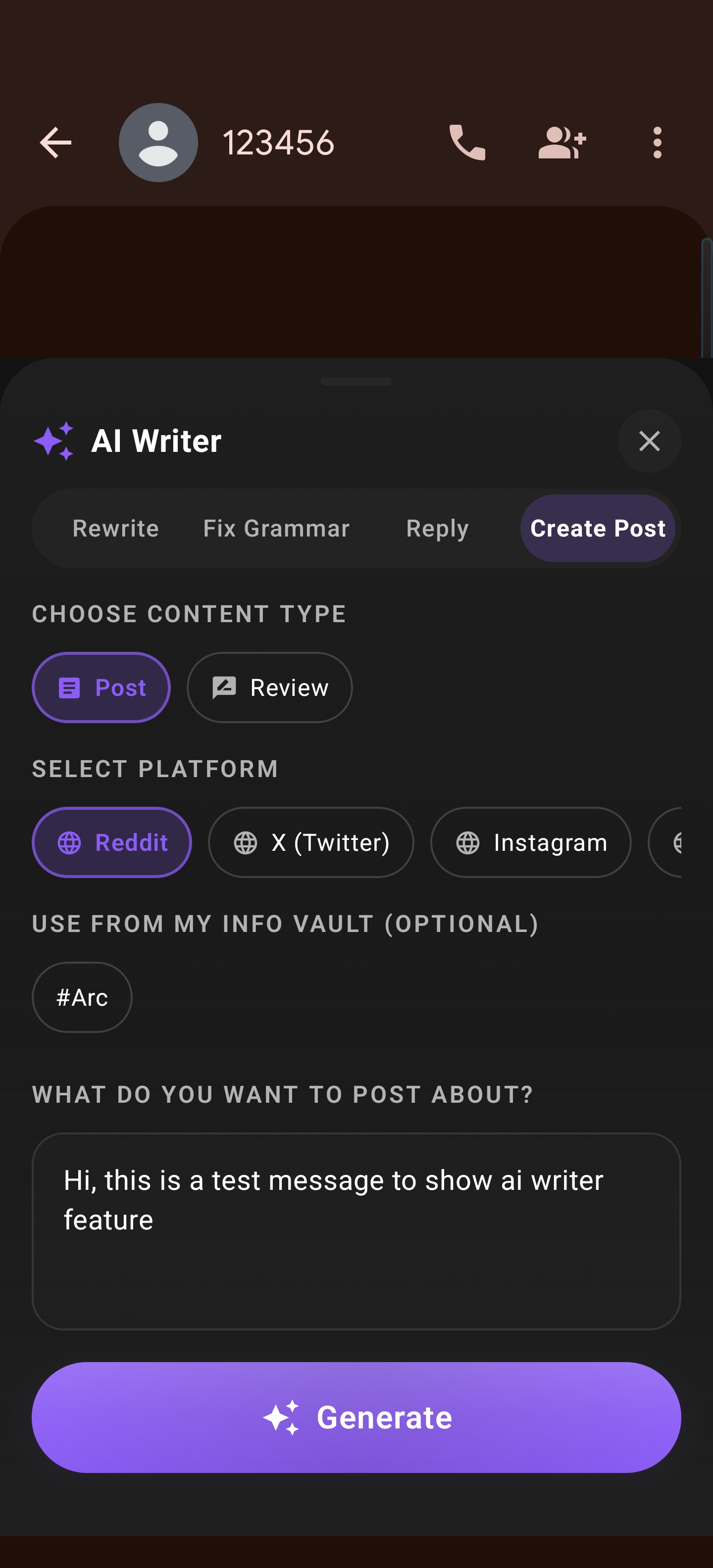Click the globe icon next to Instagram
This screenshot has height=1568, width=713.
click(x=467, y=843)
